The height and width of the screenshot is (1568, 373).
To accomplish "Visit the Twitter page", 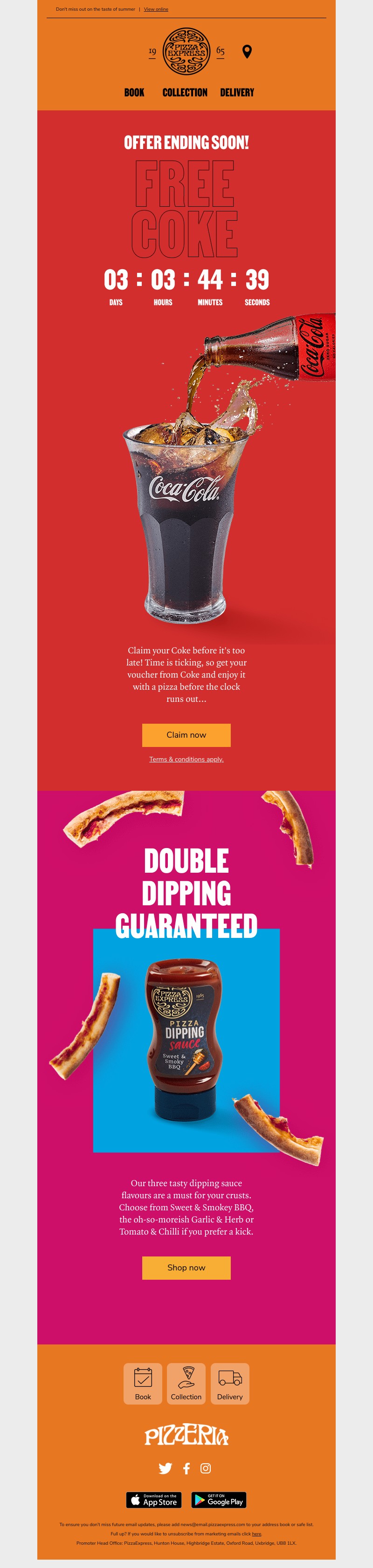I will tap(165, 1468).
